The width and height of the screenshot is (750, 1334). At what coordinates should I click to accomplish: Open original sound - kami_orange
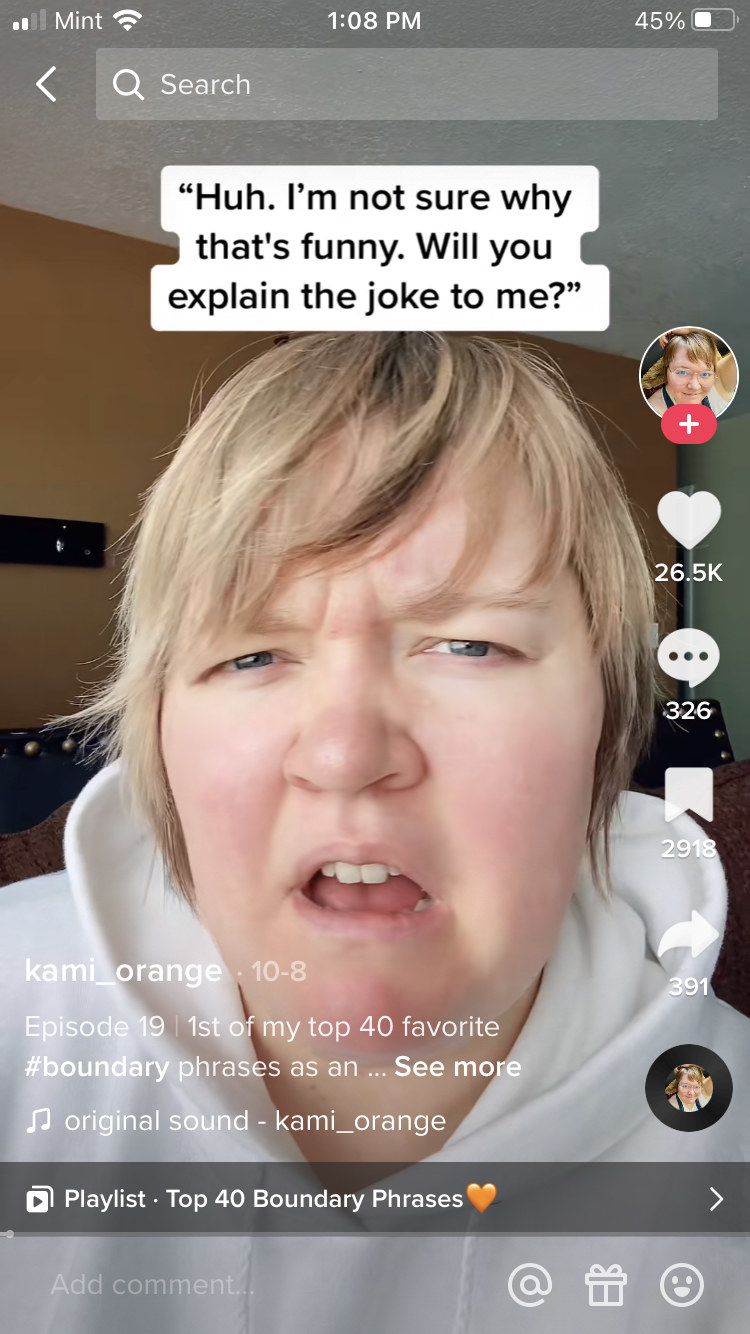(254, 1121)
